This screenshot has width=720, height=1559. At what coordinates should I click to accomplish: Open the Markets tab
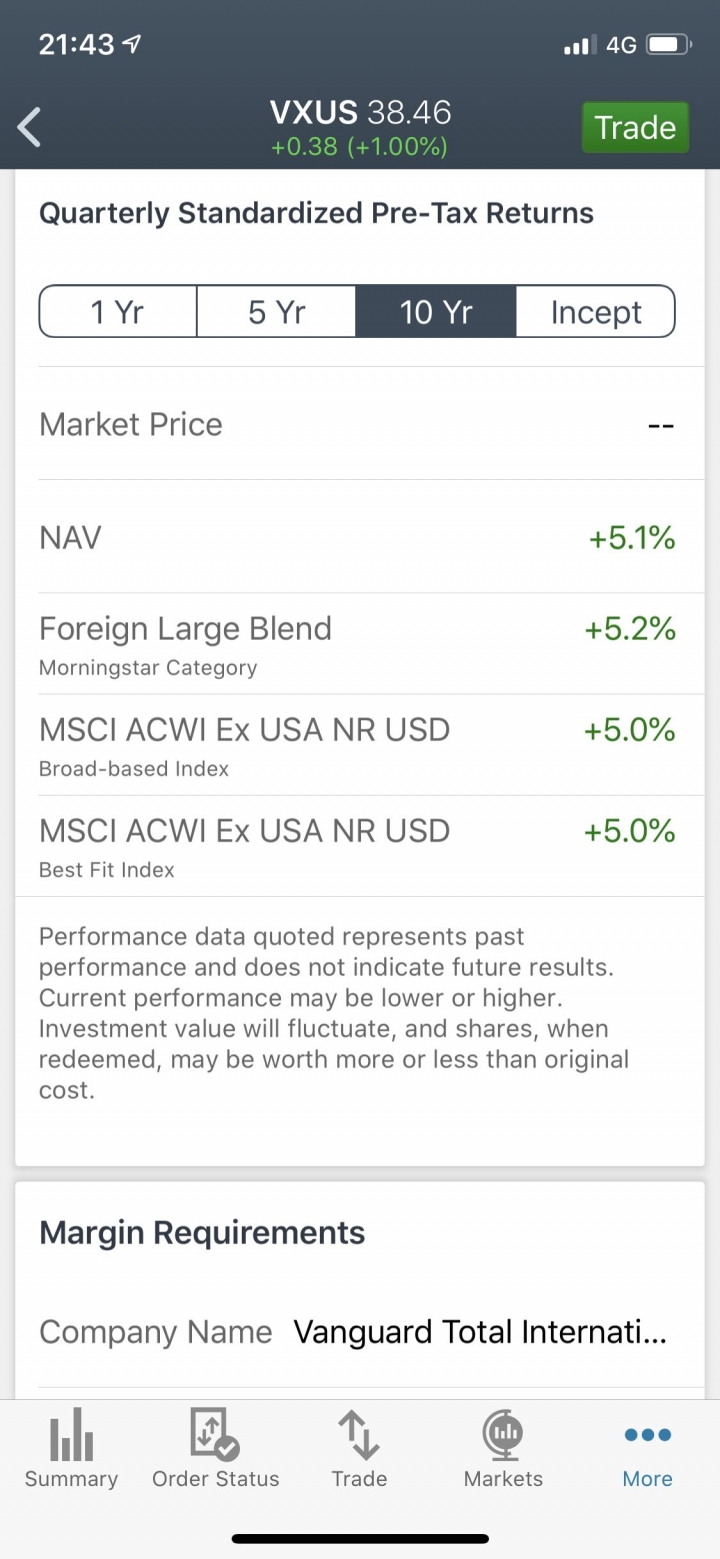point(503,1449)
